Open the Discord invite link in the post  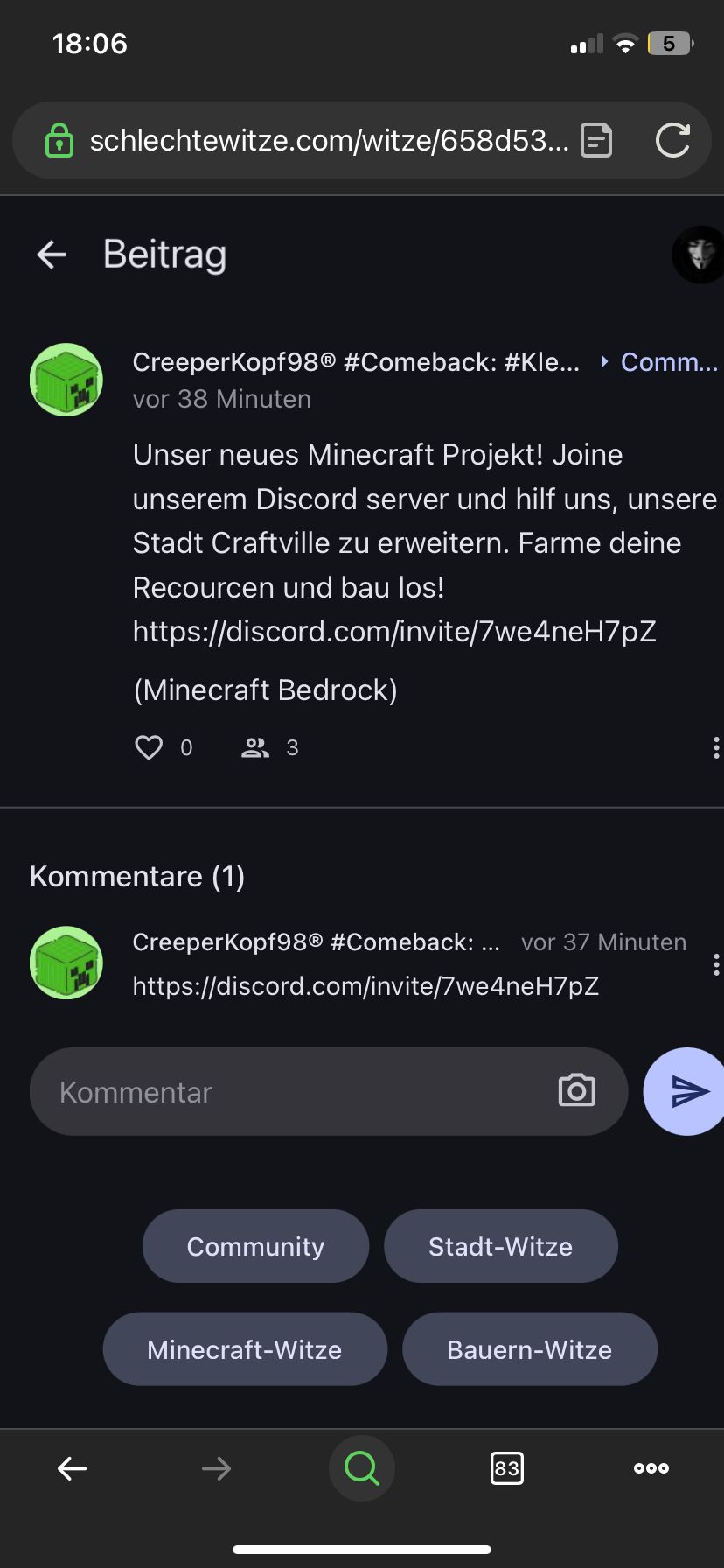[x=394, y=631]
